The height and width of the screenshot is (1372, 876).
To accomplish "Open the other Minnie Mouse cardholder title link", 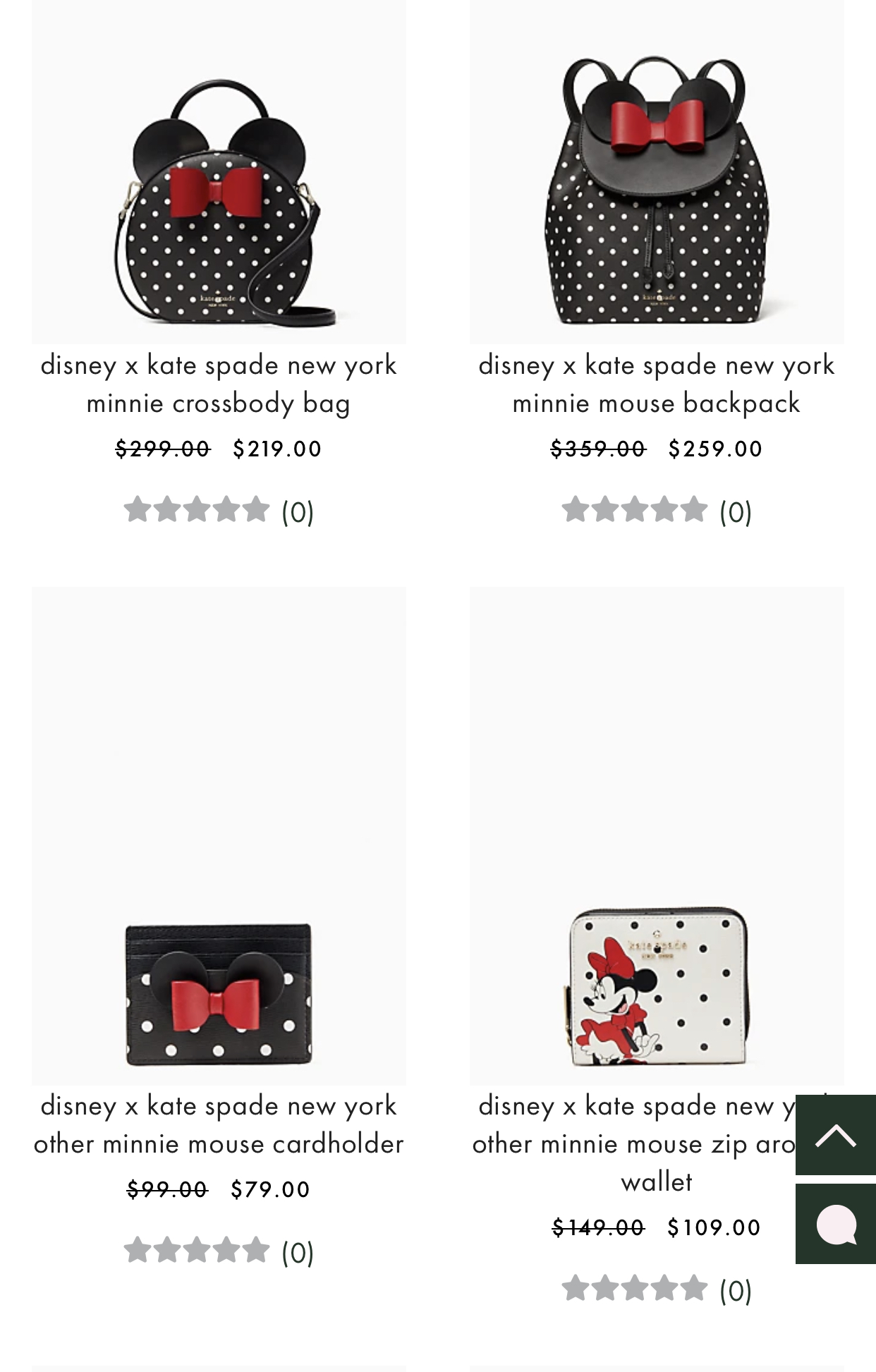I will coord(219,1124).
